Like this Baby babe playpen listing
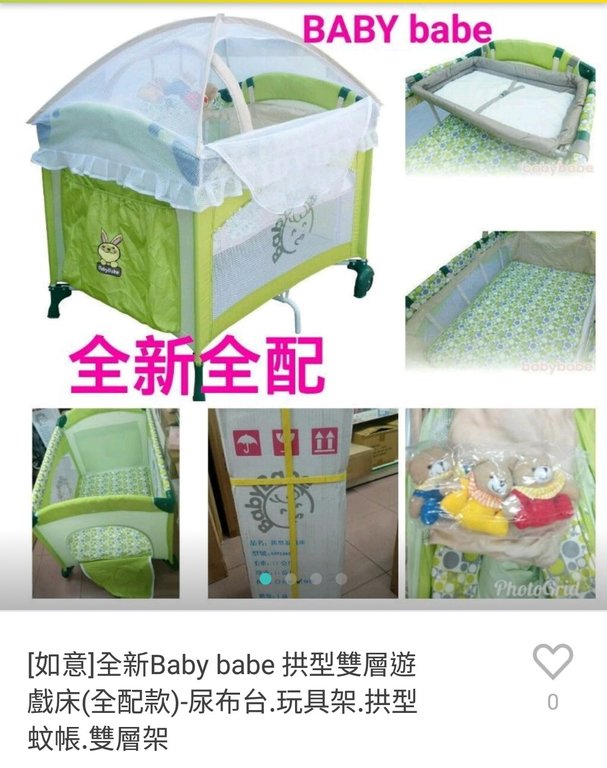This screenshot has height=768, width=607. [552, 663]
